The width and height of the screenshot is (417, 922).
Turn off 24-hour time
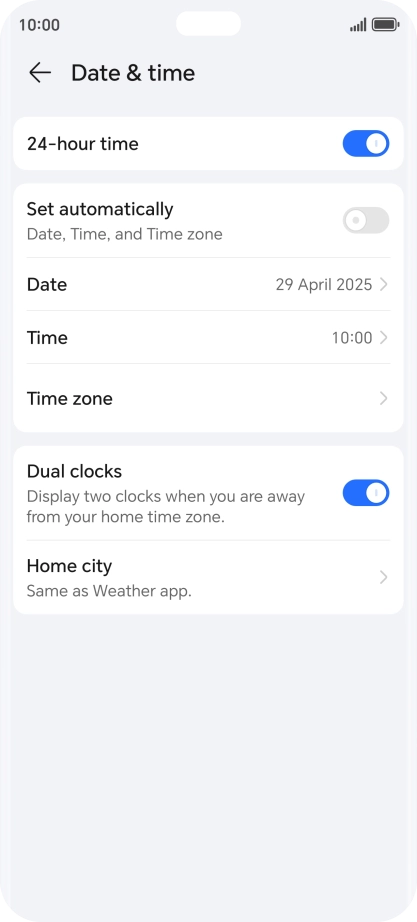tap(366, 143)
